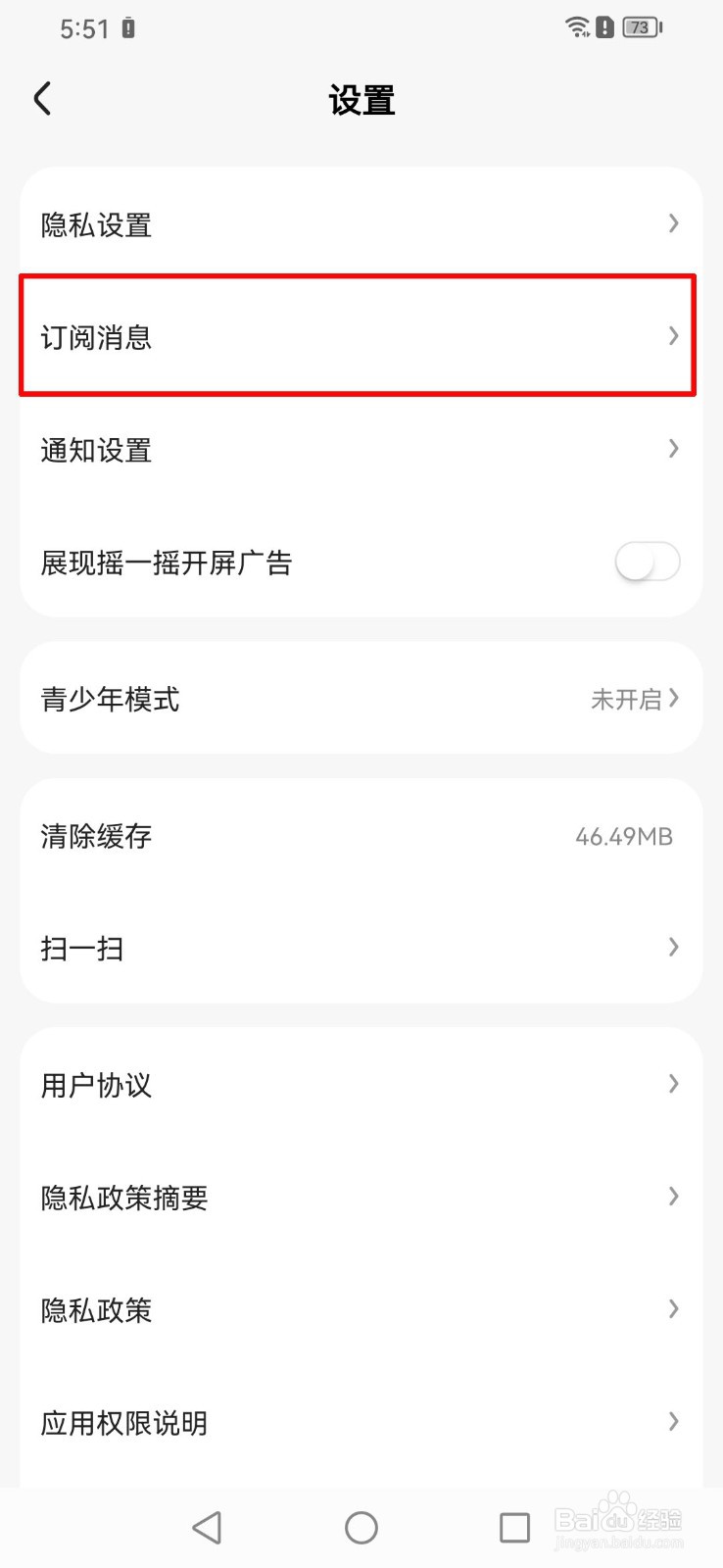Viewport: 723px width, 1568px height.
Task: Tap the Android back navigation triangle
Action: (207, 1527)
